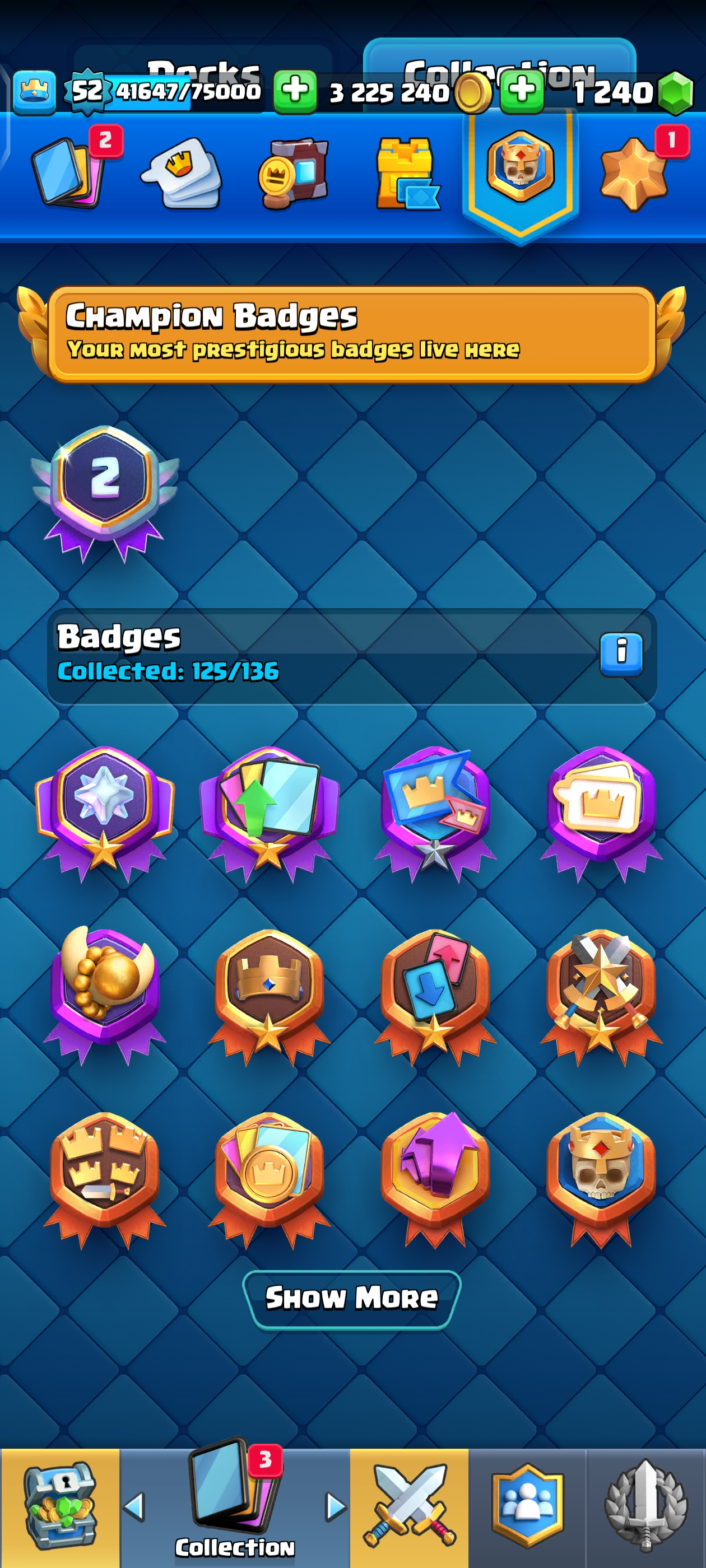This screenshot has width=706, height=1568.
Task: Open the Badges info icon
Action: pos(621,654)
